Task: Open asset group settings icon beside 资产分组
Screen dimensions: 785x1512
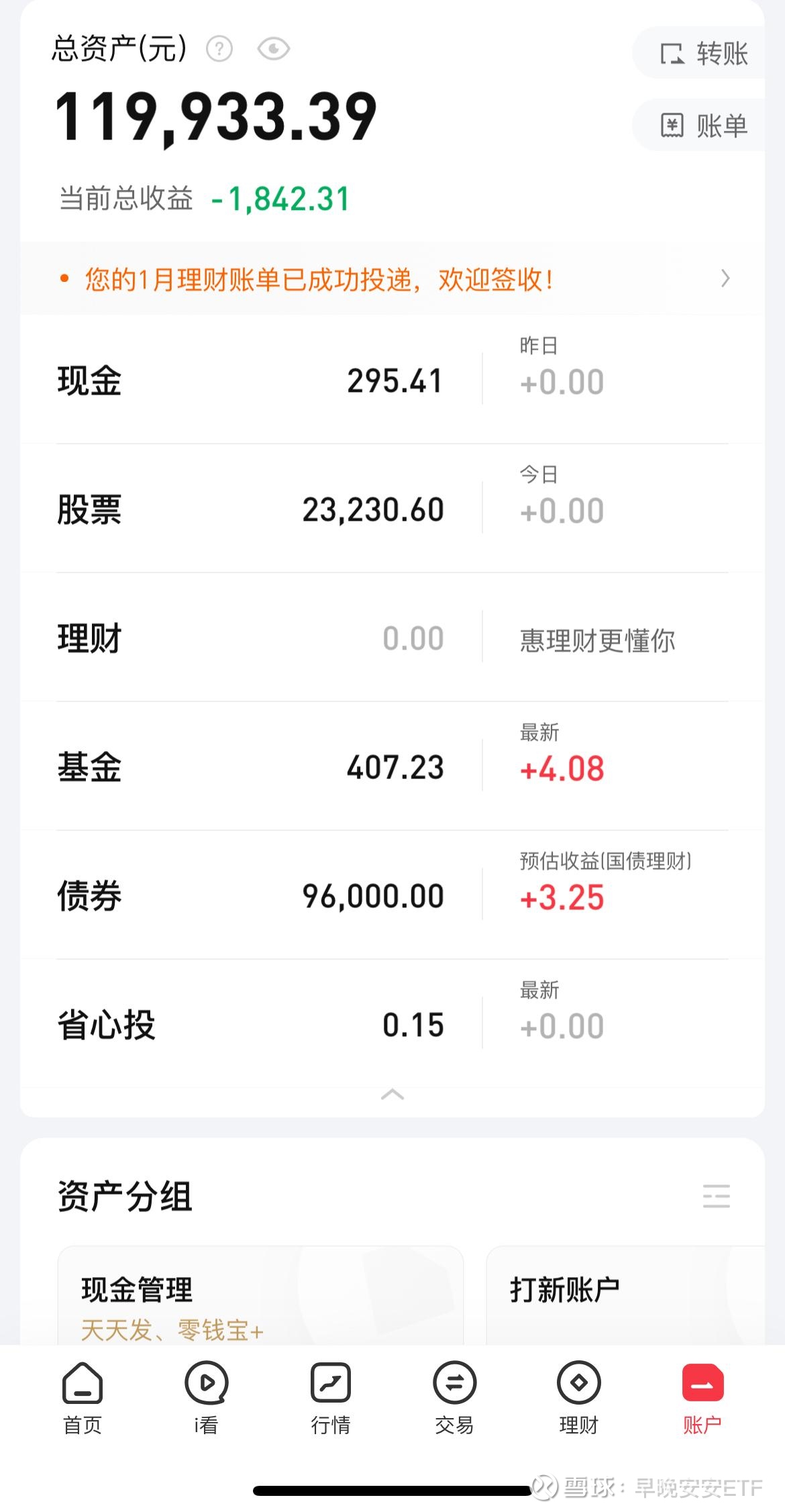Action: click(716, 1196)
